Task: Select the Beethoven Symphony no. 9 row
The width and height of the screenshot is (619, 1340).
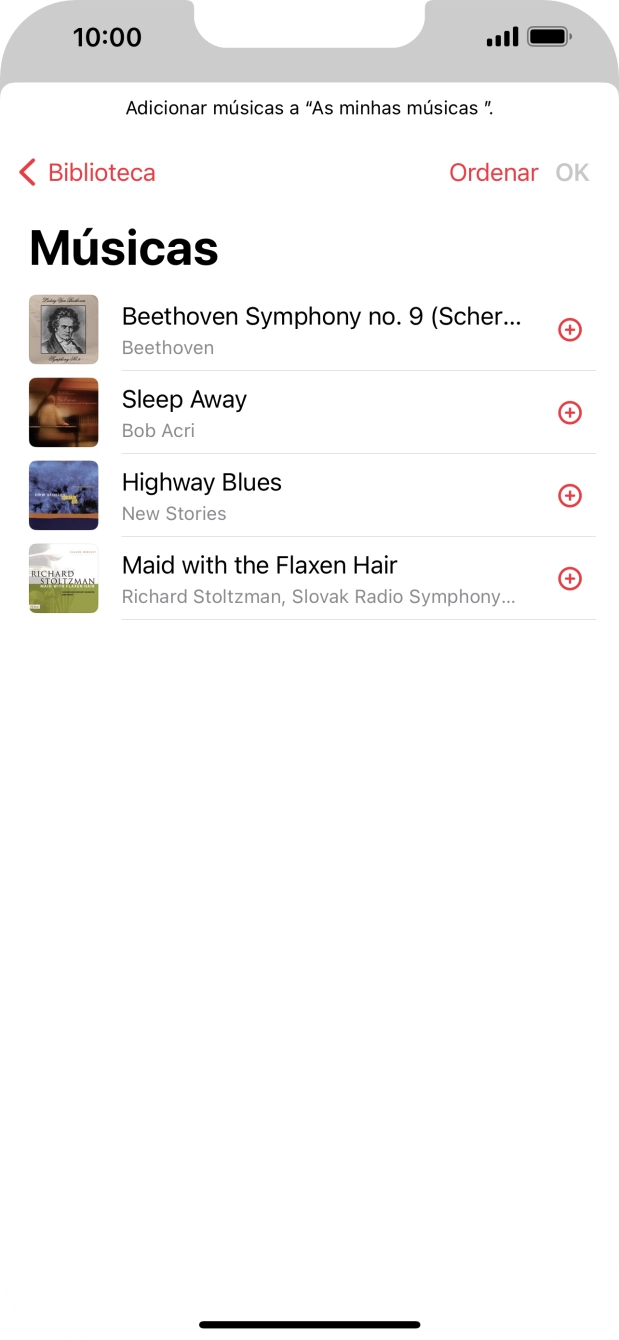Action: click(x=320, y=330)
